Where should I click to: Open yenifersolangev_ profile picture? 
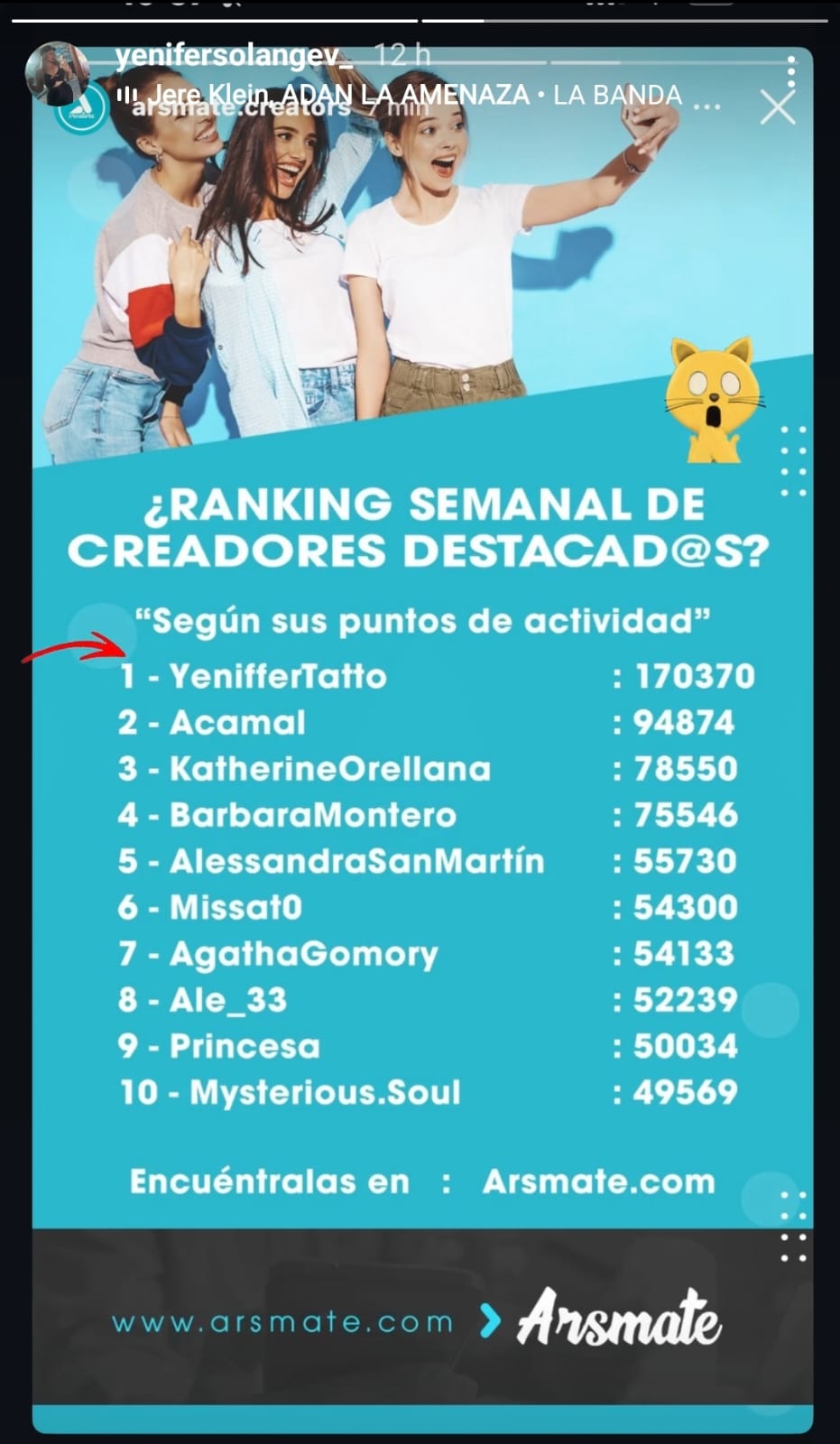57,74
